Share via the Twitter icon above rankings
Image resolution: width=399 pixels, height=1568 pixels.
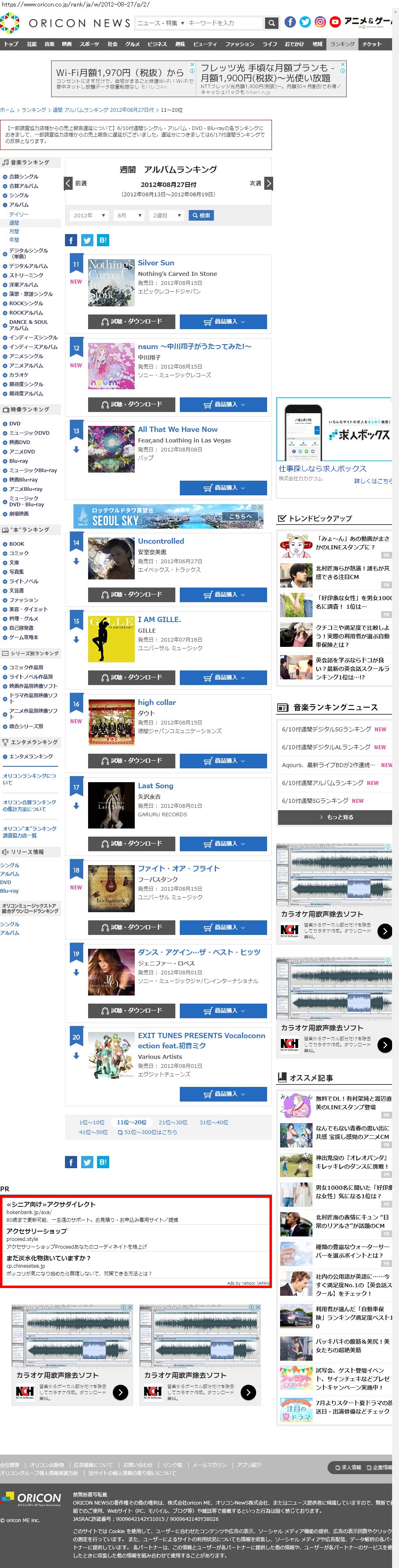pos(87,240)
